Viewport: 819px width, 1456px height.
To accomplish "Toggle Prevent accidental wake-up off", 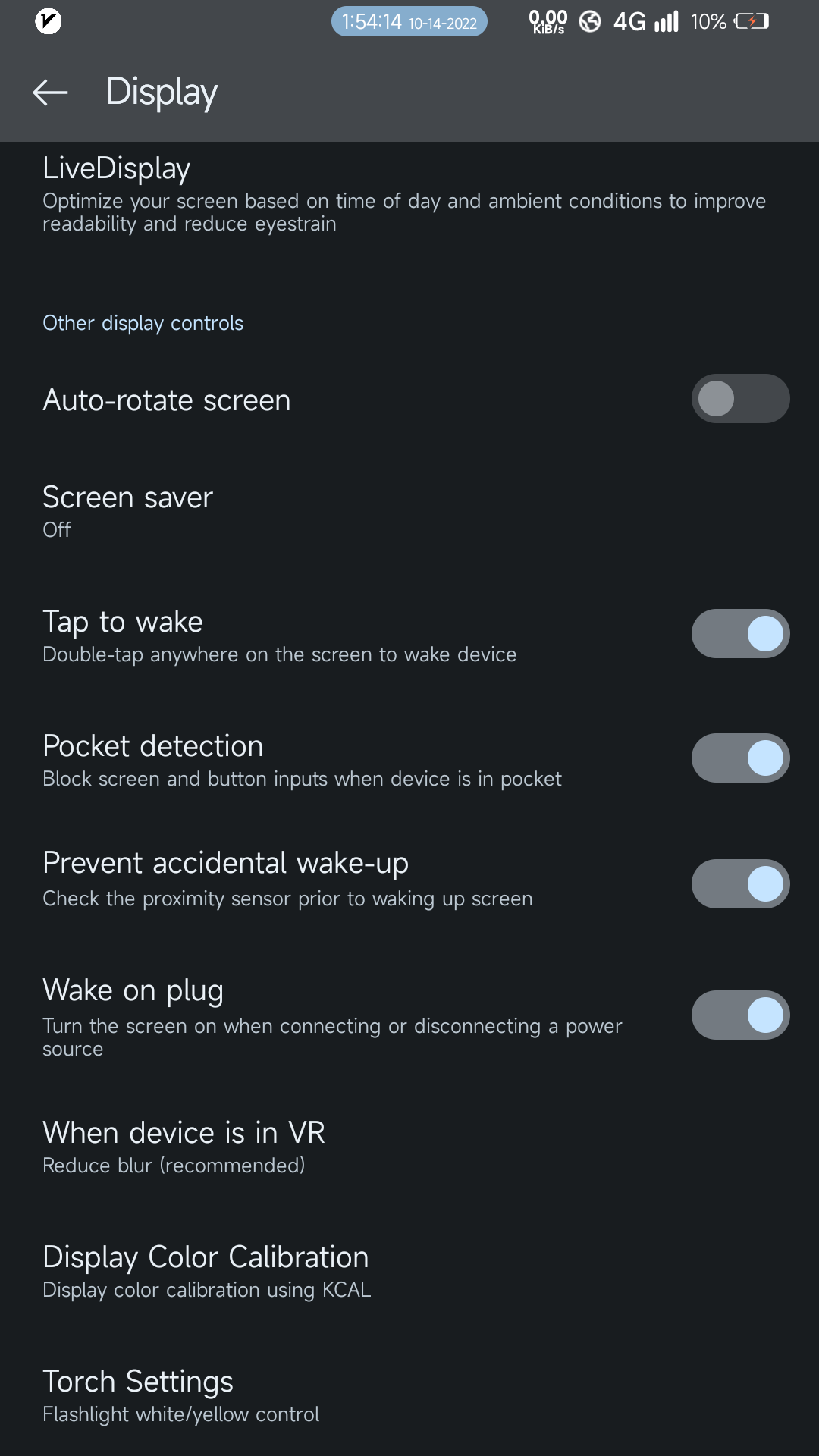I will tap(740, 883).
